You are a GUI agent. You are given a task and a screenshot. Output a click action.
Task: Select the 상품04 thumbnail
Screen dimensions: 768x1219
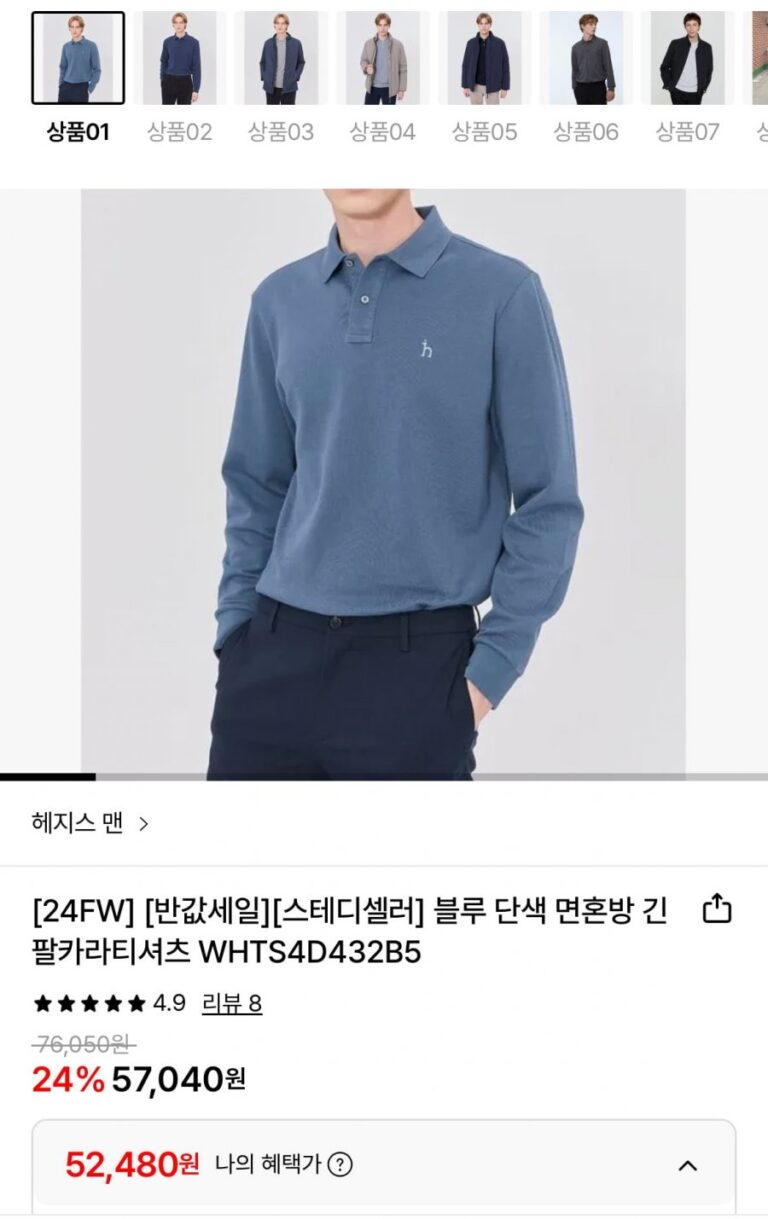(x=383, y=58)
